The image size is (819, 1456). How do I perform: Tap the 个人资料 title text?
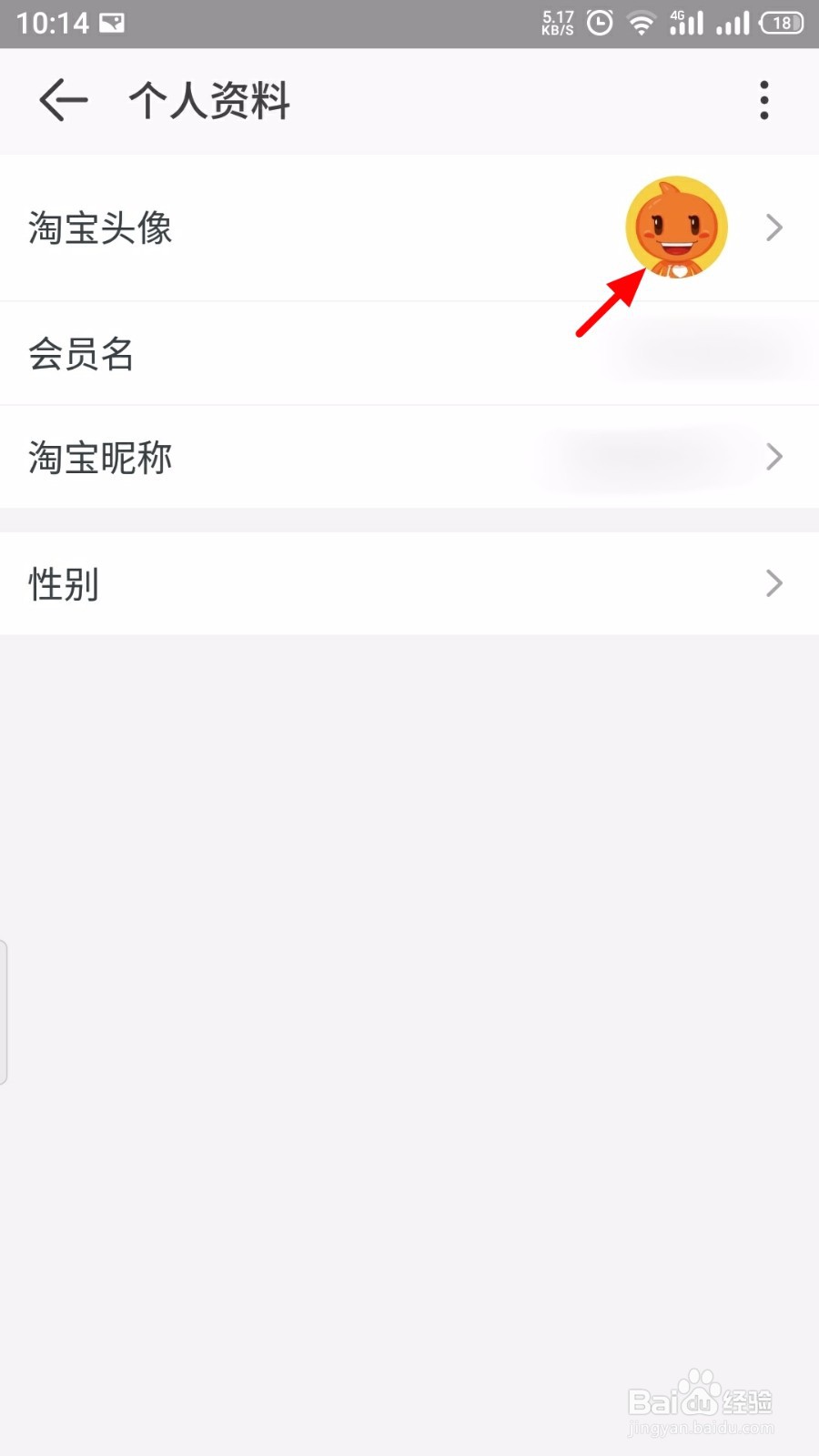pyautogui.click(x=209, y=100)
